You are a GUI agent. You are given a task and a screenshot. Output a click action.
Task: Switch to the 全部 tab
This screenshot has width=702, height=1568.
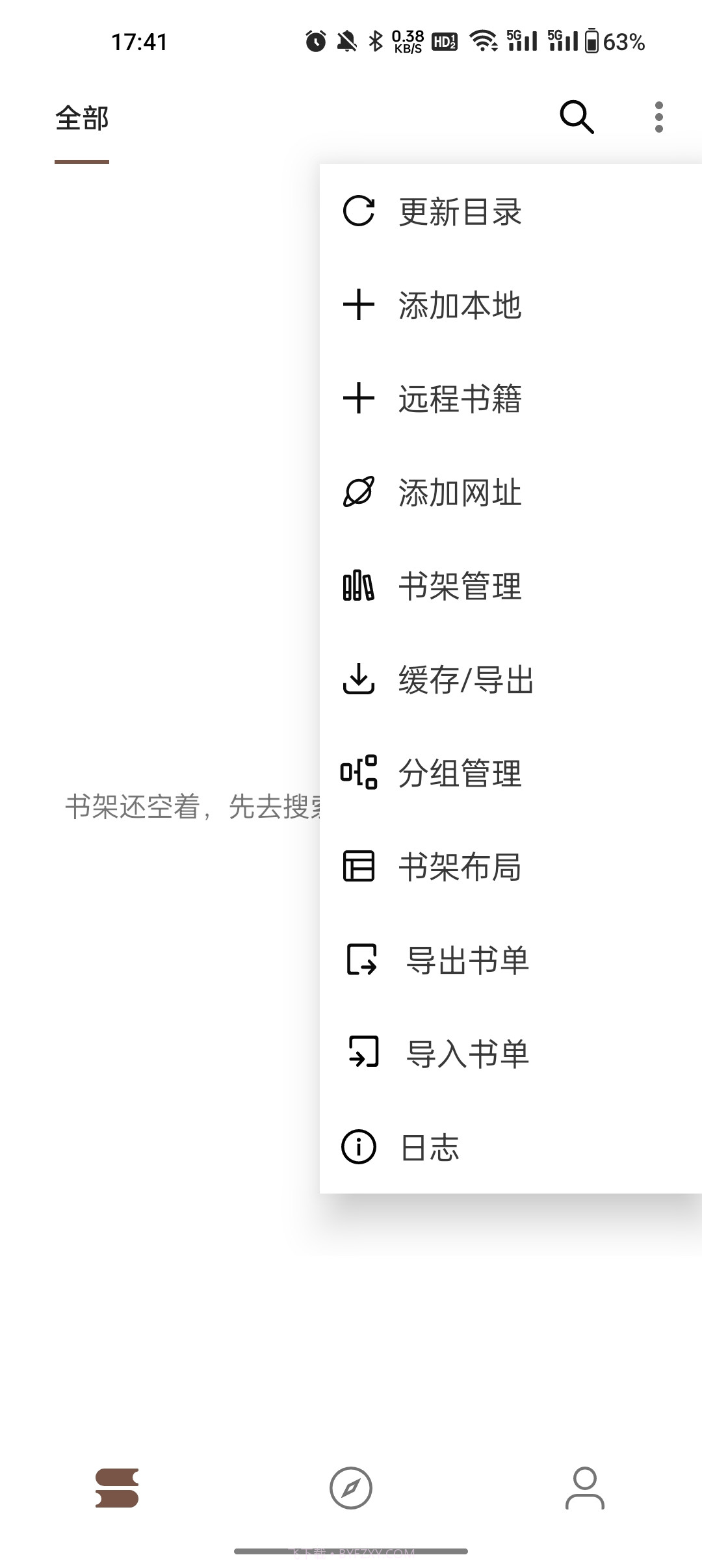point(81,118)
